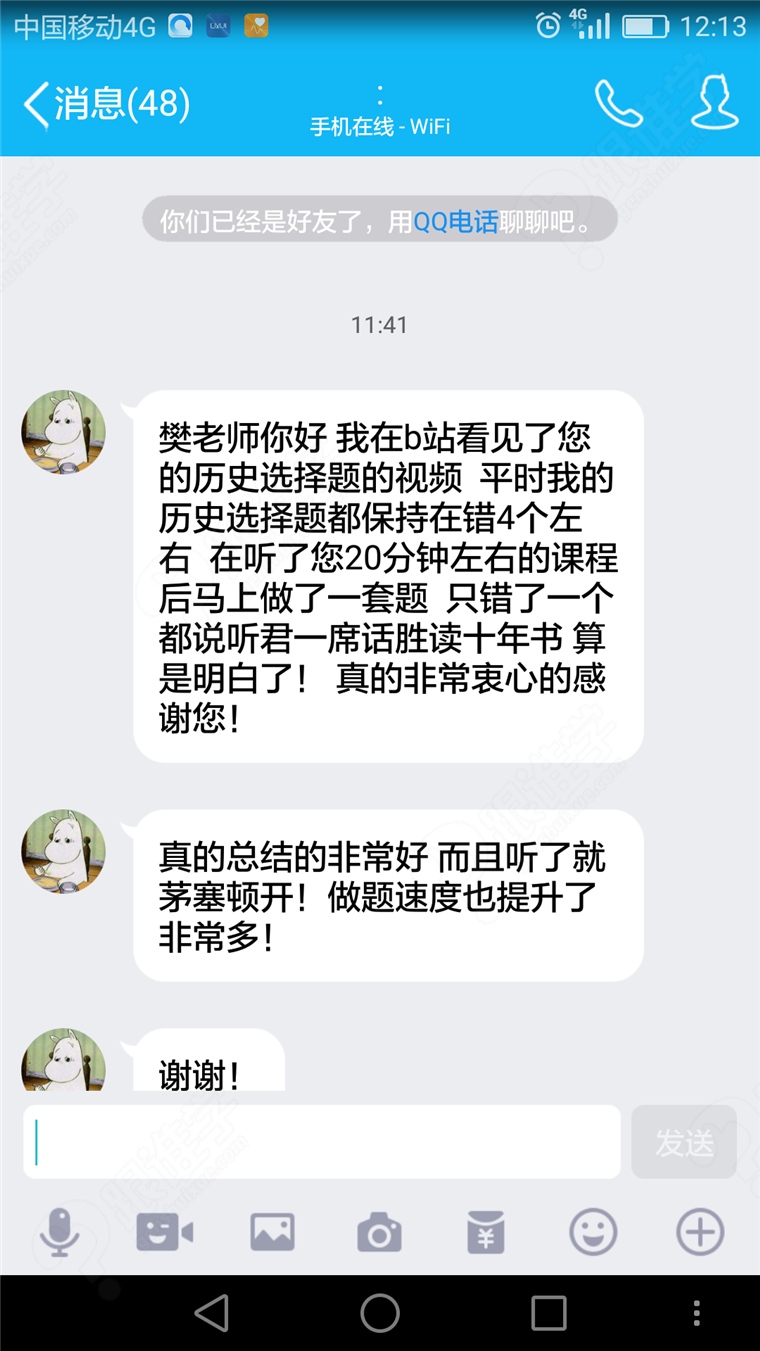Open contact profile via person icon
The width and height of the screenshot is (760, 1351).
(713, 103)
